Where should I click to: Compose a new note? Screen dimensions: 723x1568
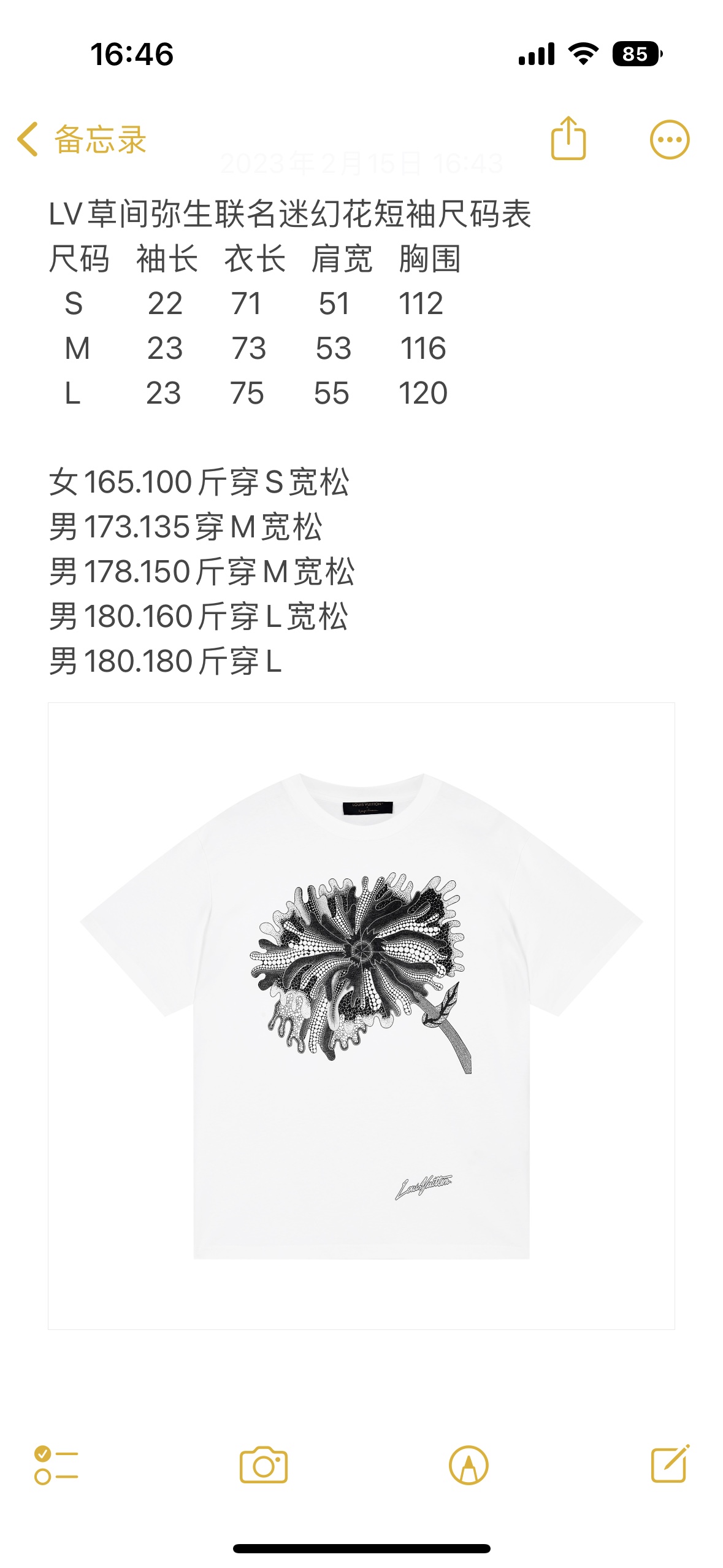pyautogui.click(x=670, y=1464)
